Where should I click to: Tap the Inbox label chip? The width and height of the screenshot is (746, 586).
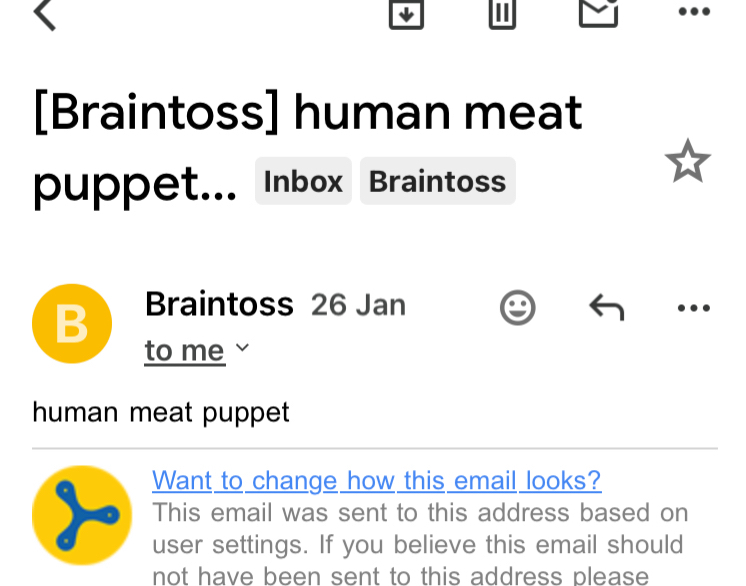pyautogui.click(x=303, y=181)
